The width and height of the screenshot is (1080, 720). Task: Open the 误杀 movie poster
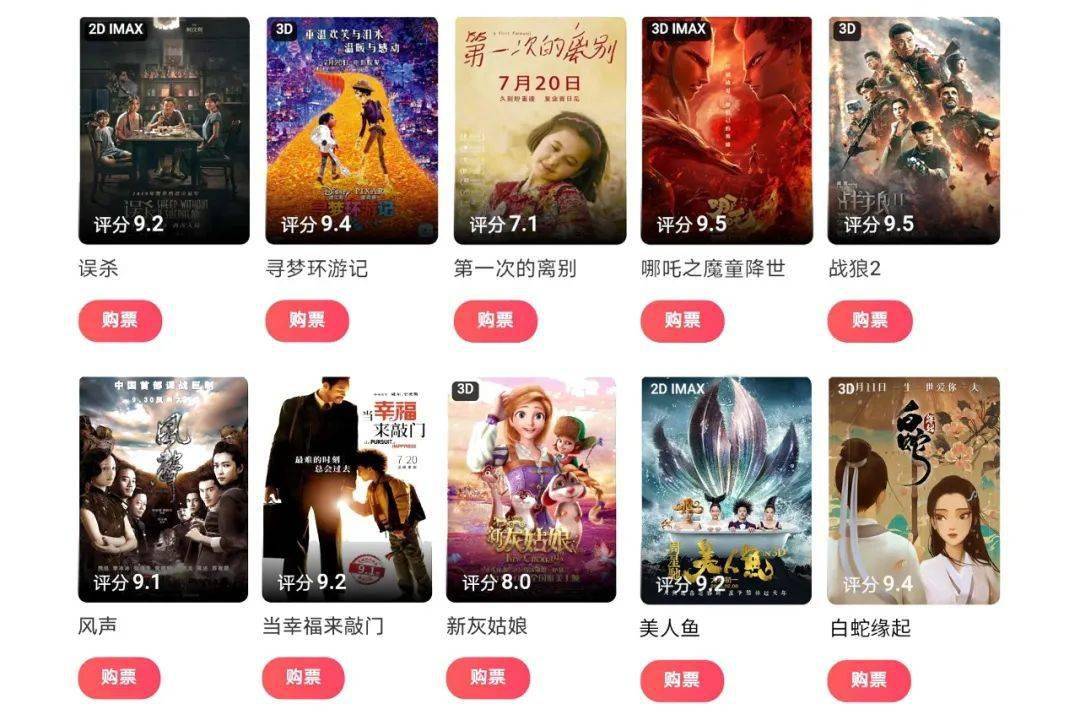(164, 130)
